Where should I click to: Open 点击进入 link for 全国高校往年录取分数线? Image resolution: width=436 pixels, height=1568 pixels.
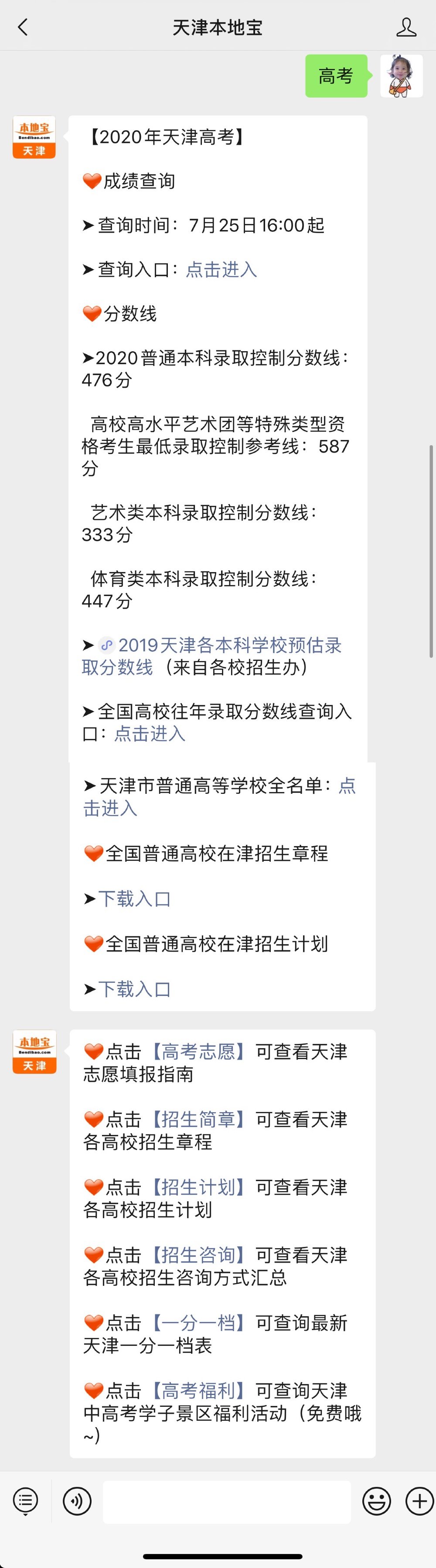pos(150,734)
